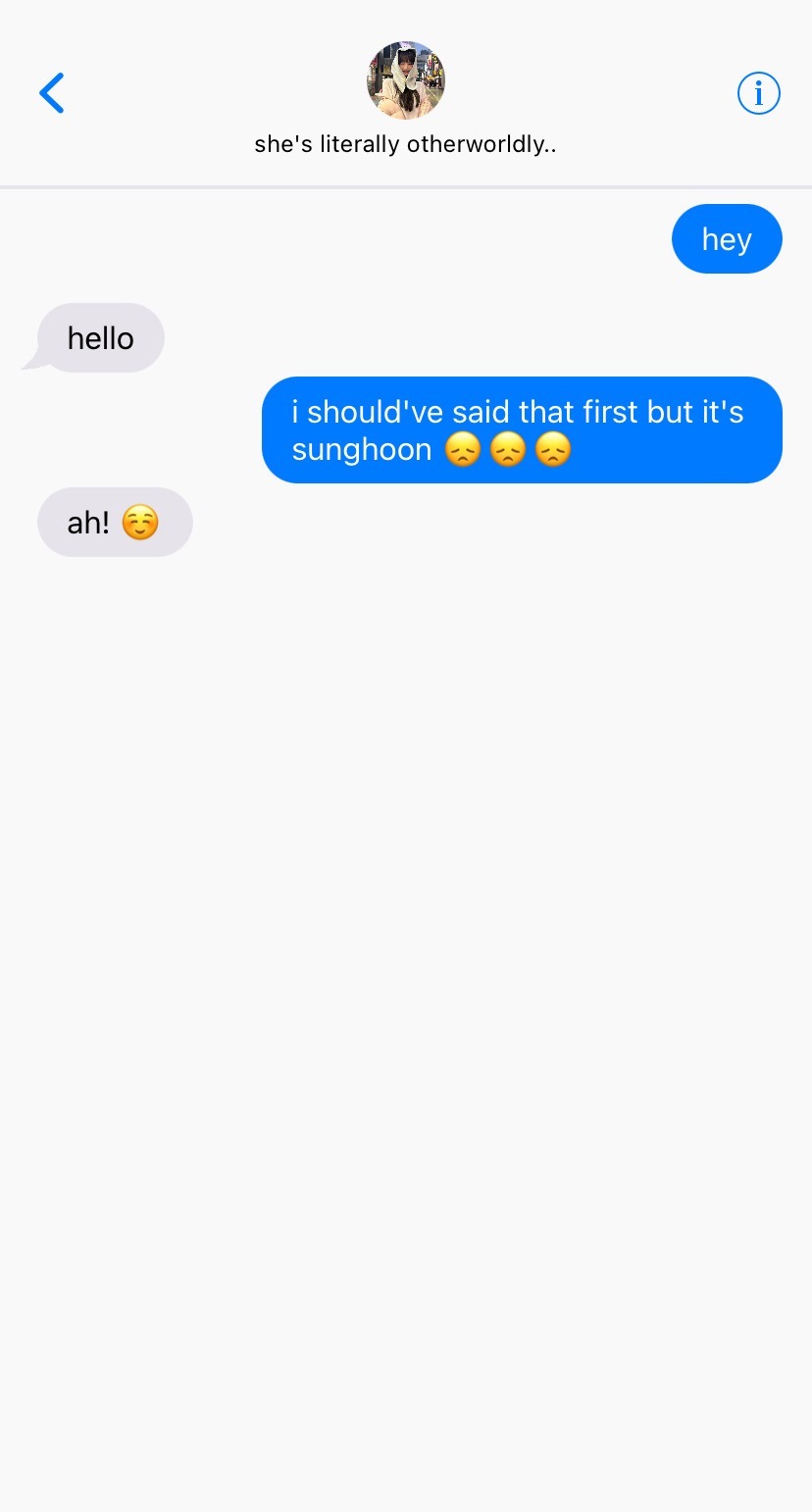Open the conversation info icon

pyautogui.click(x=758, y=94)
